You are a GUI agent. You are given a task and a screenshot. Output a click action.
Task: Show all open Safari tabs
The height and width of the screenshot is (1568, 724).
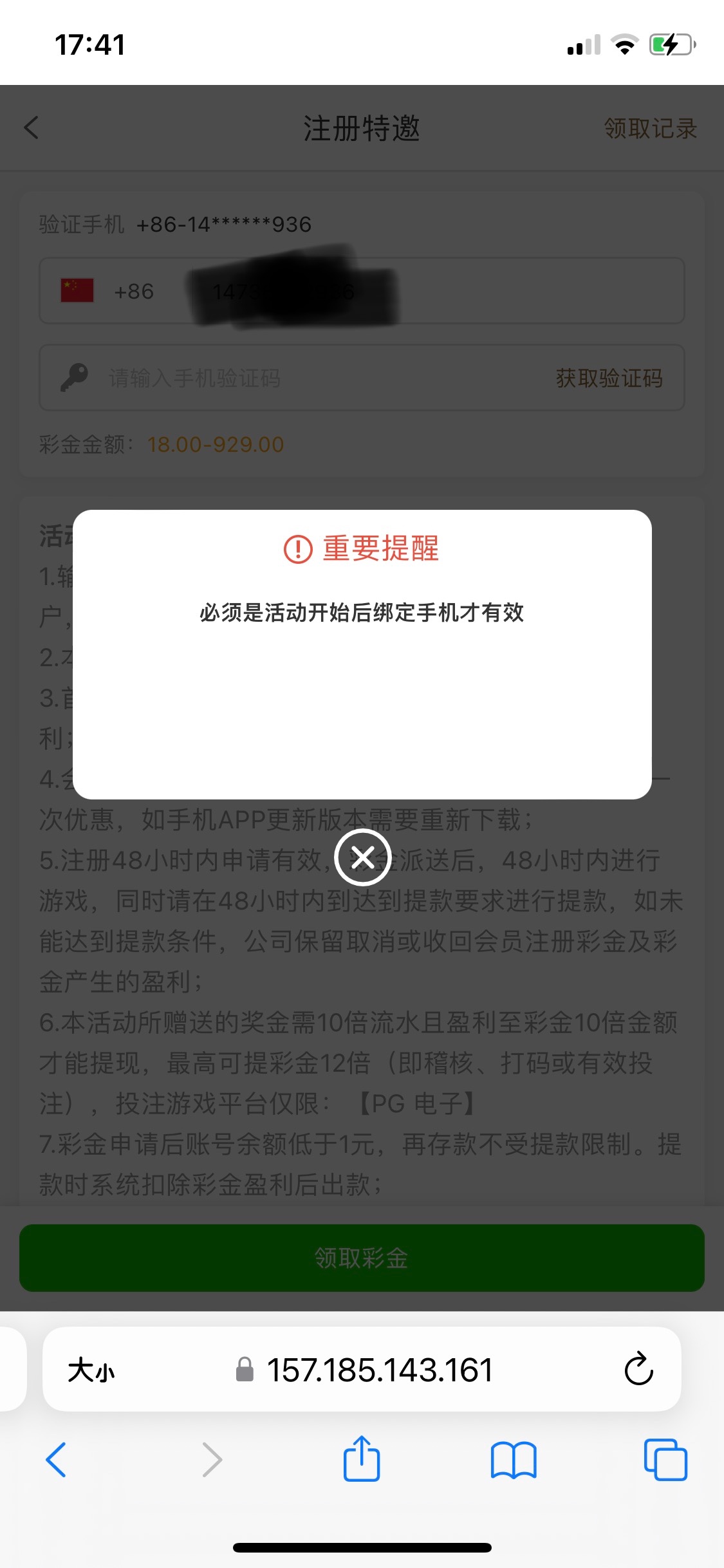click(x=665, y=1460)
